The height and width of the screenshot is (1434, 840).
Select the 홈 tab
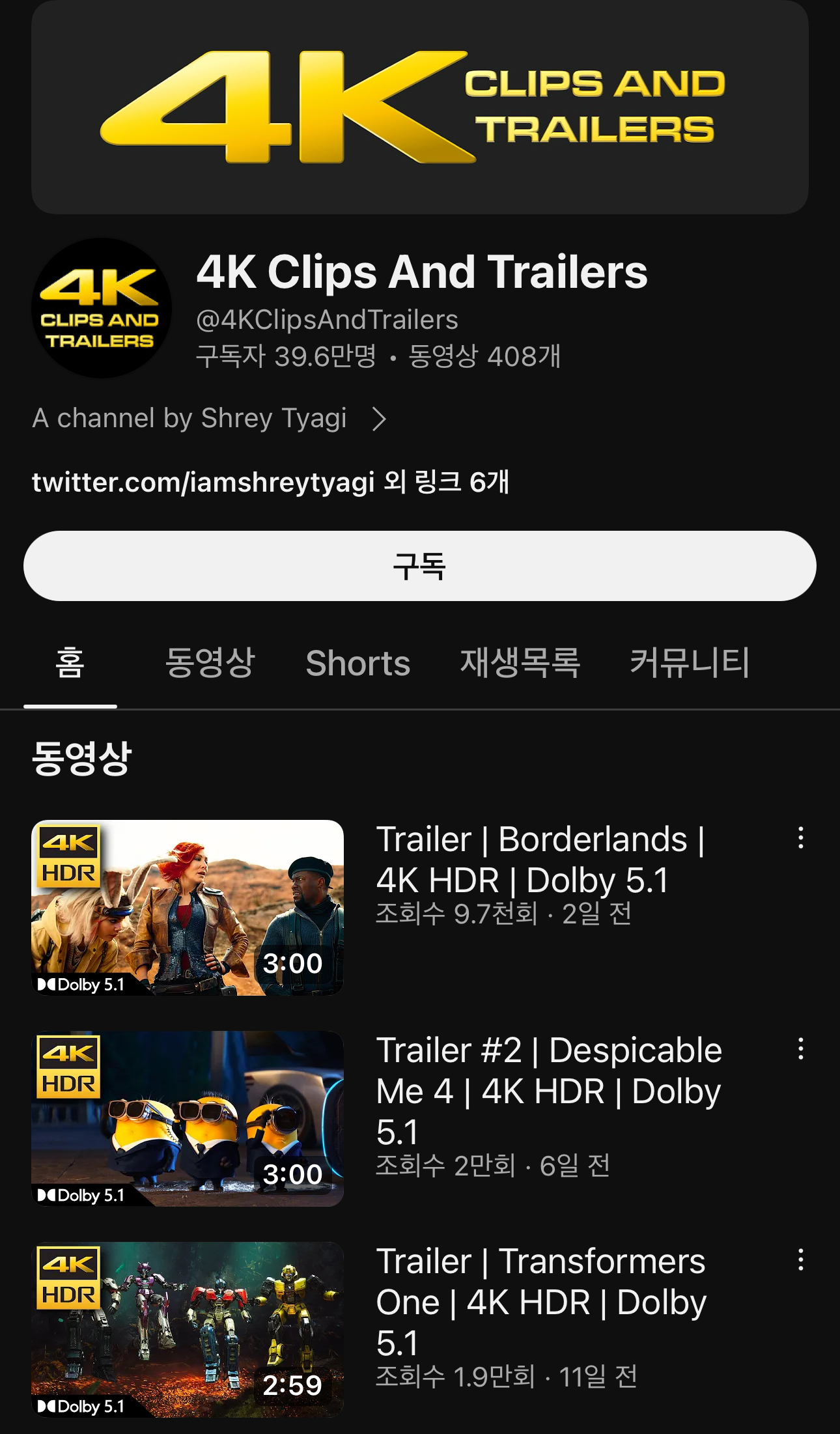(70, 663)
